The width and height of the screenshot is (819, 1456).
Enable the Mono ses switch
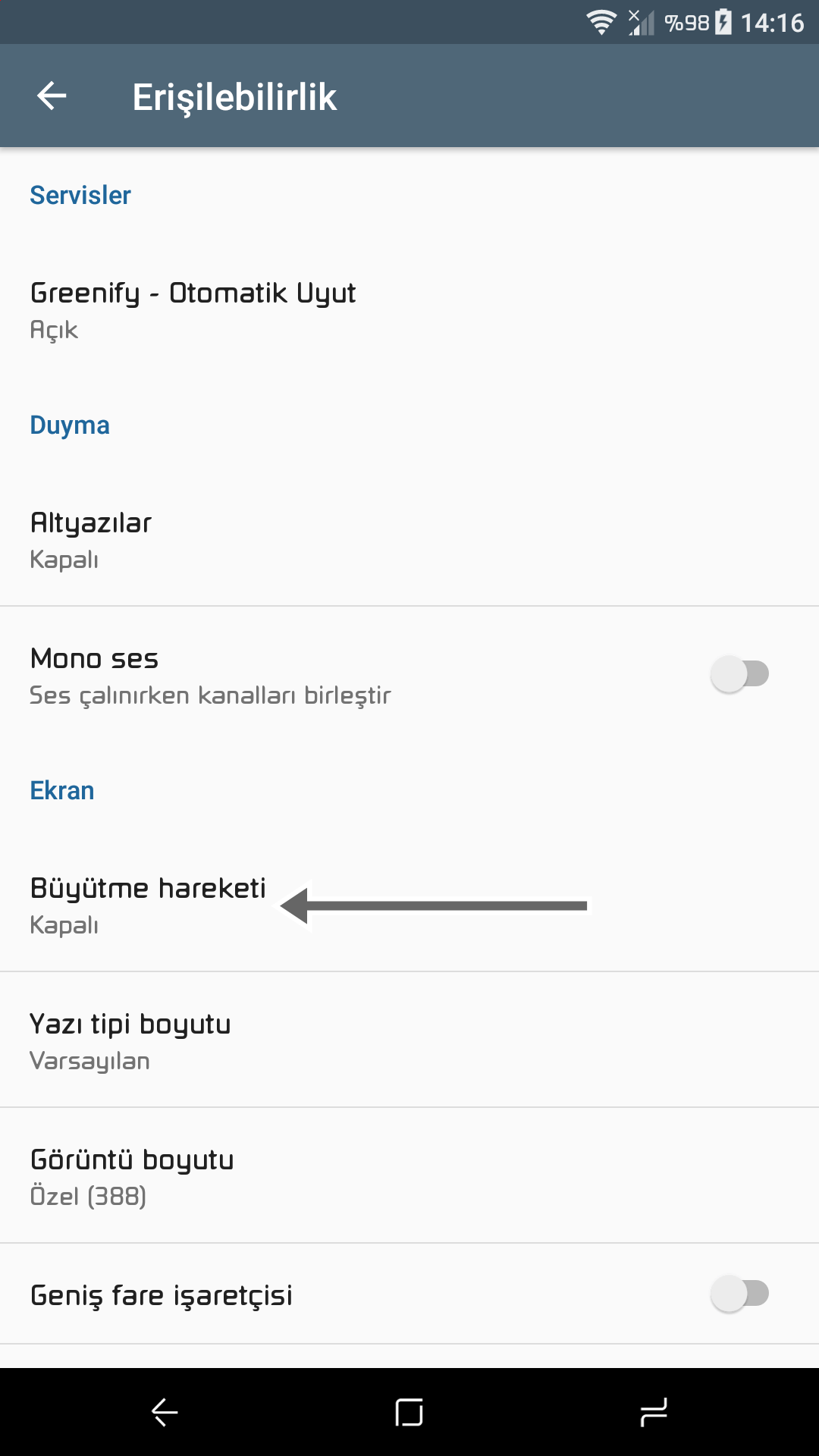tap(739, 674)
